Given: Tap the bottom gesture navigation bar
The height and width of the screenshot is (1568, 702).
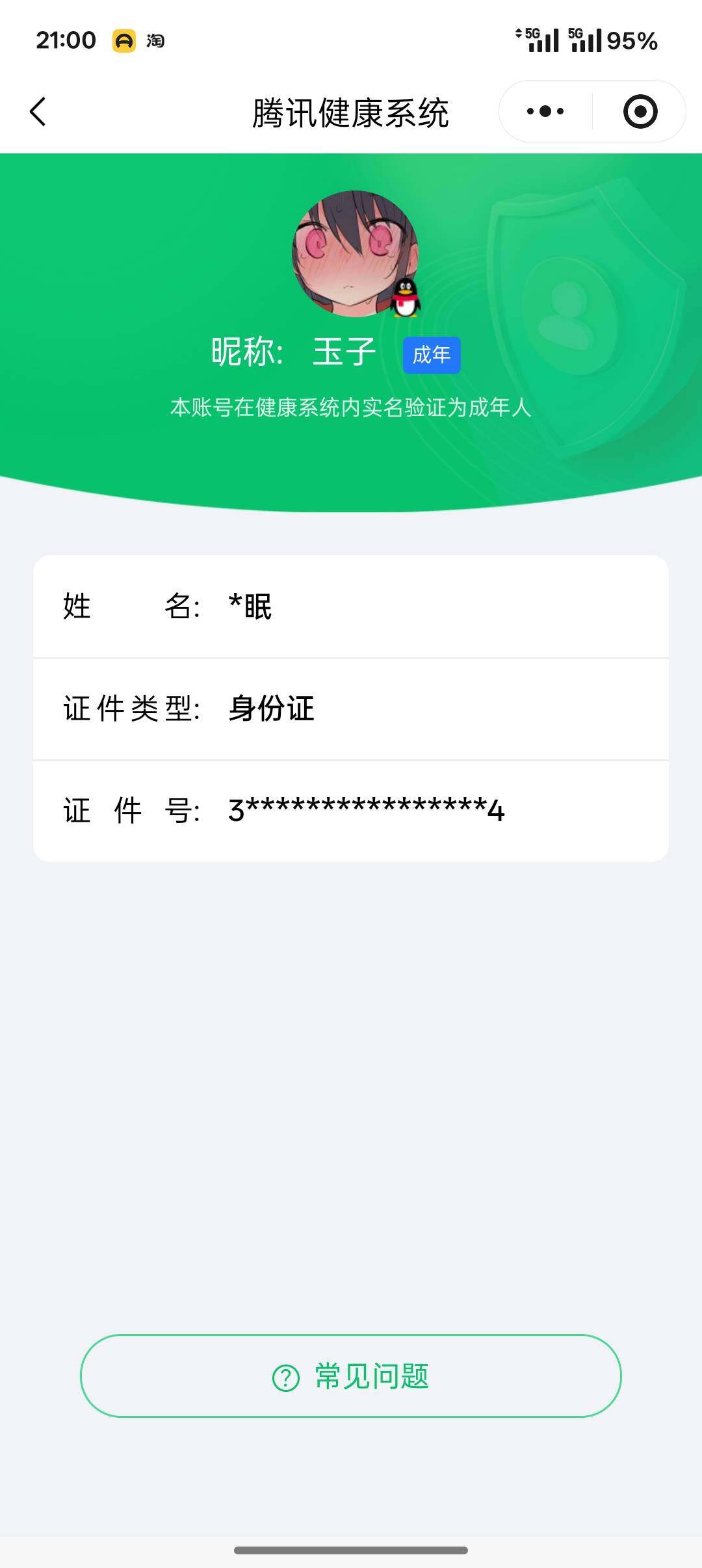Looking at the screenshot, I should click(x=351, y=1550).
